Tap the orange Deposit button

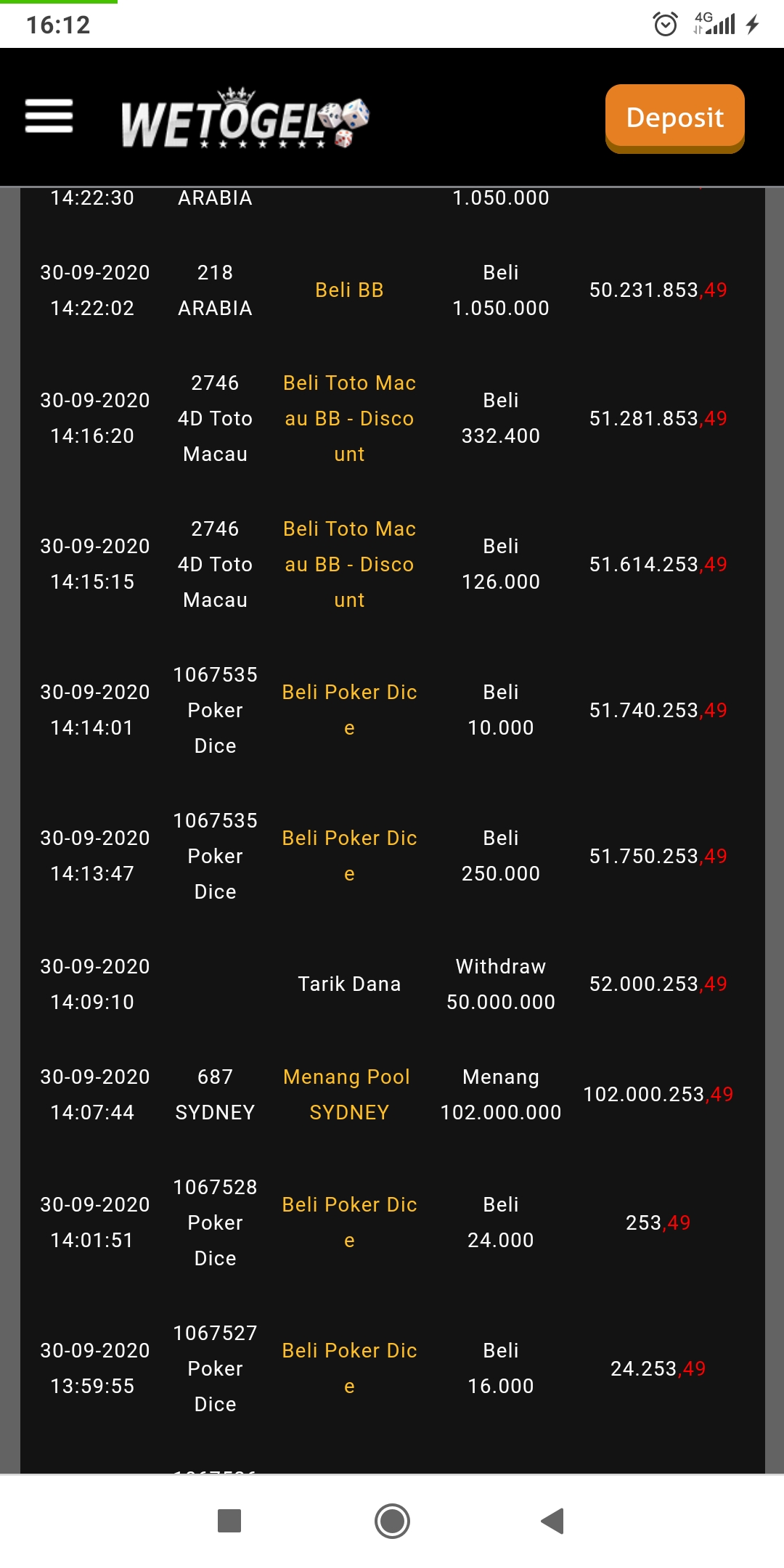[674, 118]
